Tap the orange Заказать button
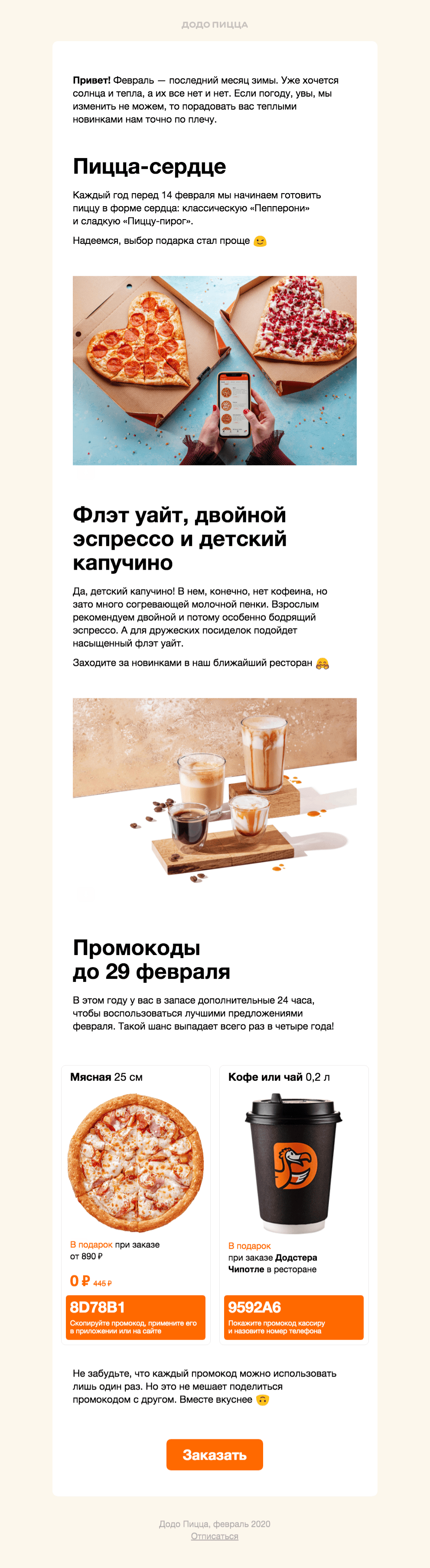 tap(215, 1454)
